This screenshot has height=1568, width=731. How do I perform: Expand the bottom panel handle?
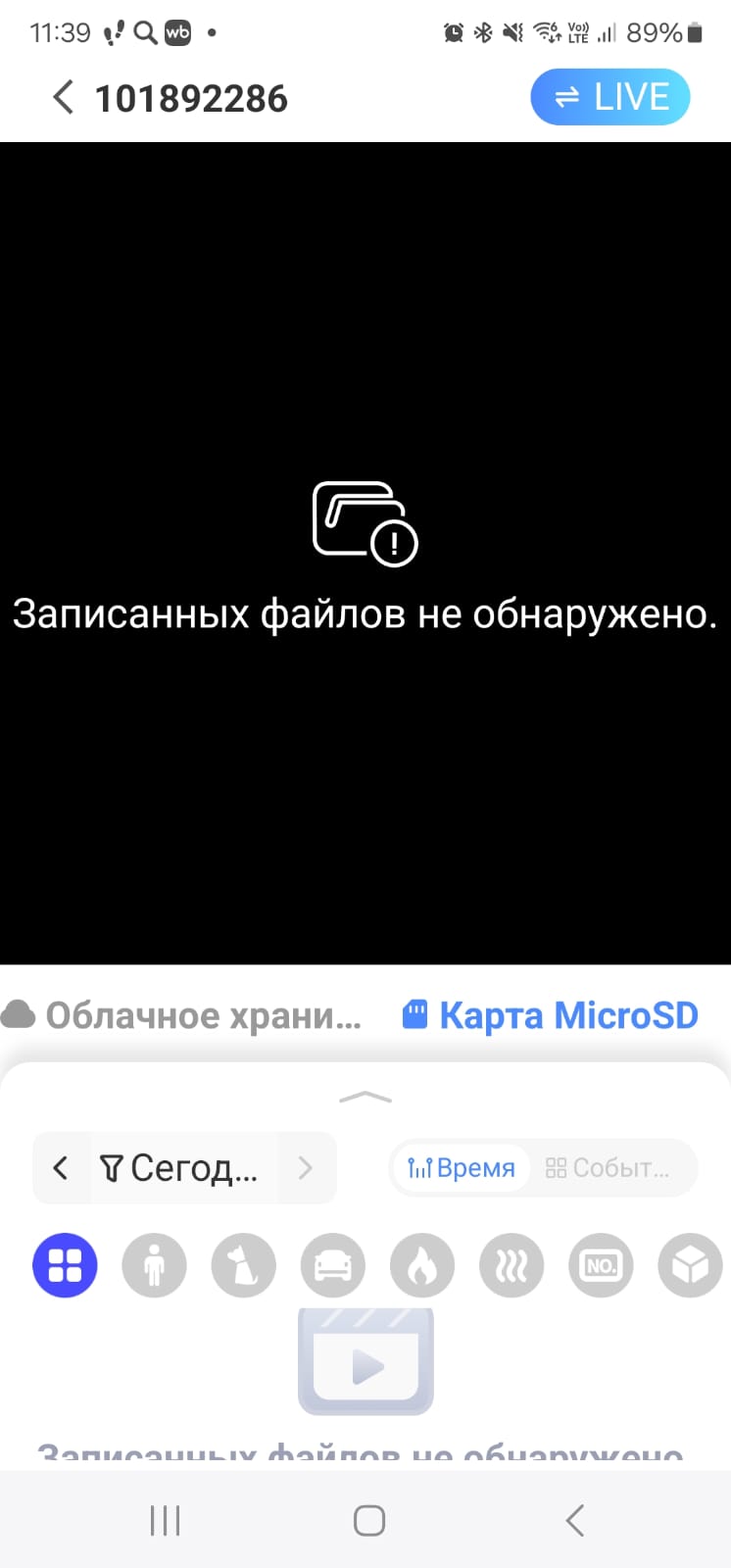pyautogui.click(x=365, y=1098)
